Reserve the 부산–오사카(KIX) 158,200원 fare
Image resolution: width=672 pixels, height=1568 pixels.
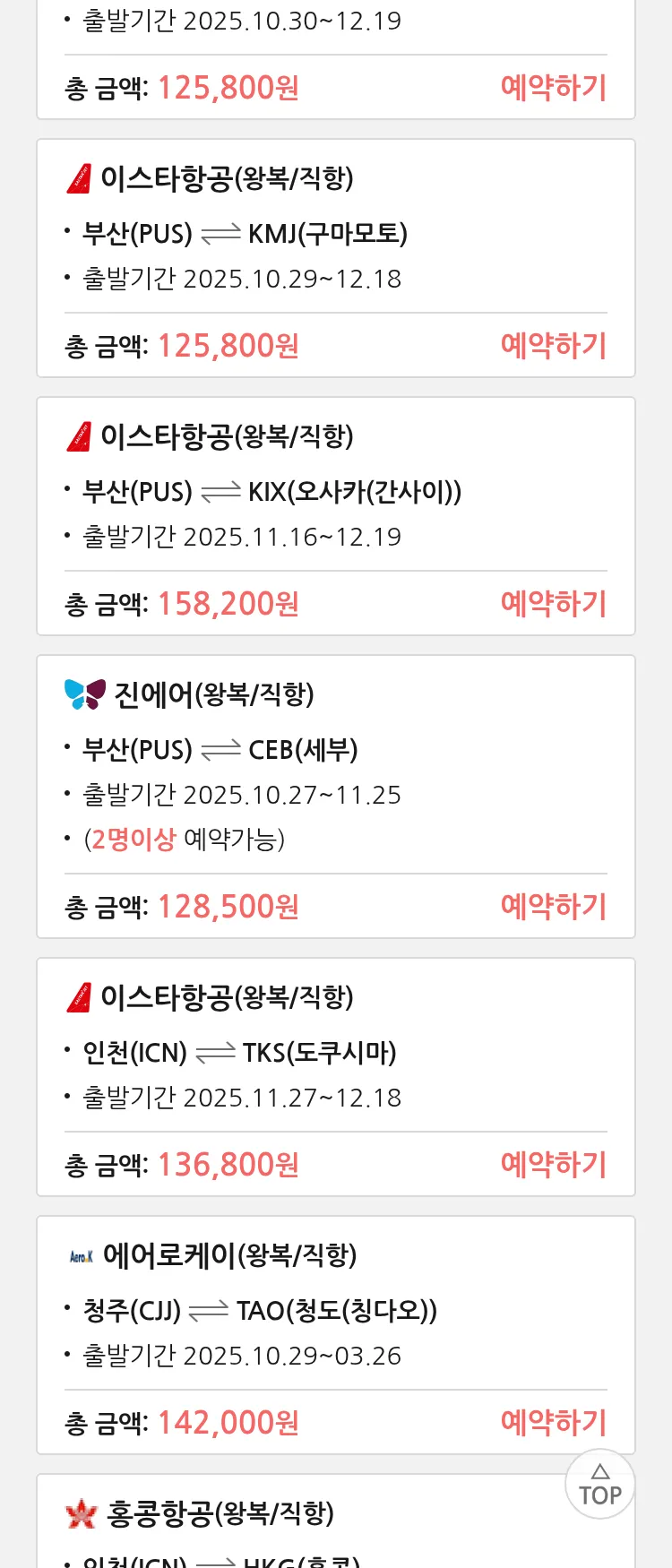[x=553, y=604]
